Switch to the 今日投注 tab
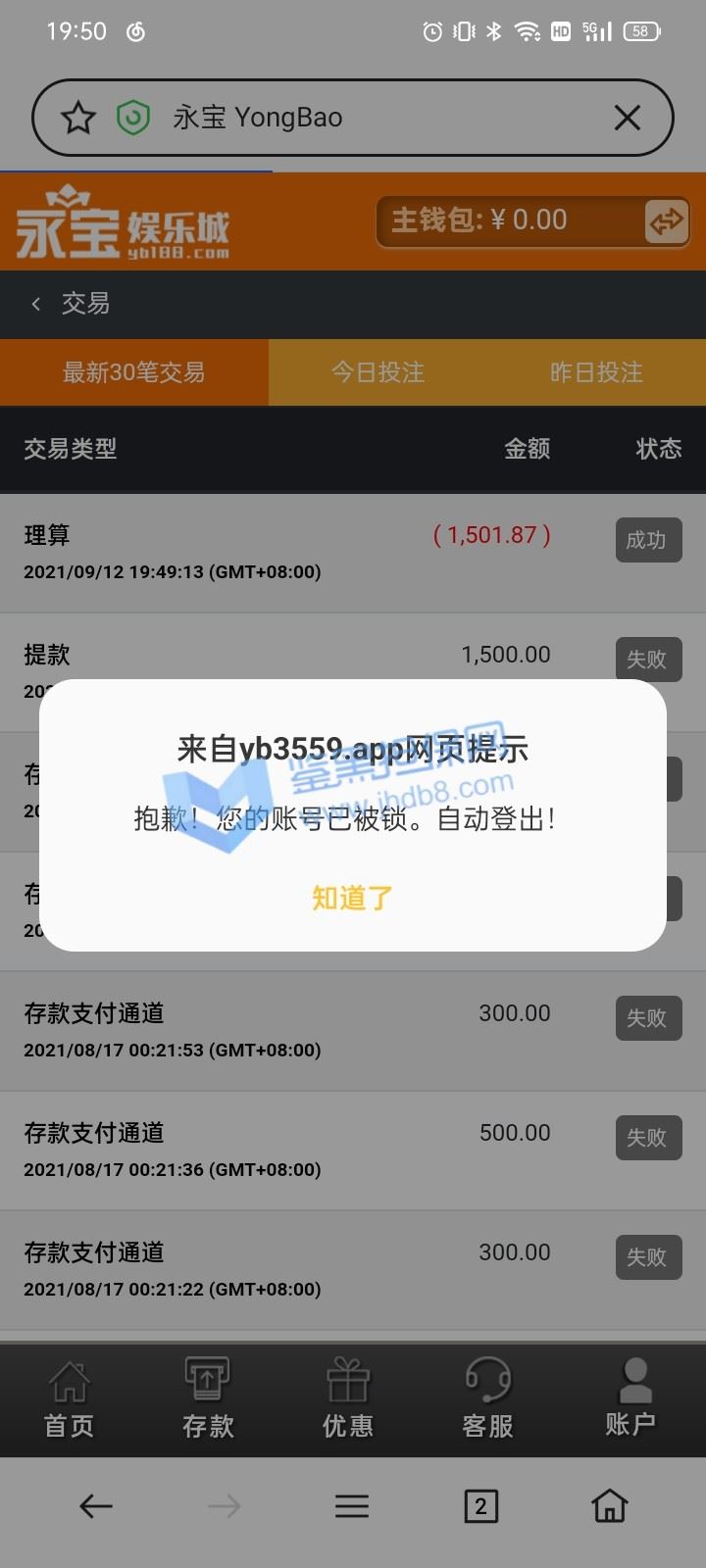The image size is (706, 1568). click(378, 372)
